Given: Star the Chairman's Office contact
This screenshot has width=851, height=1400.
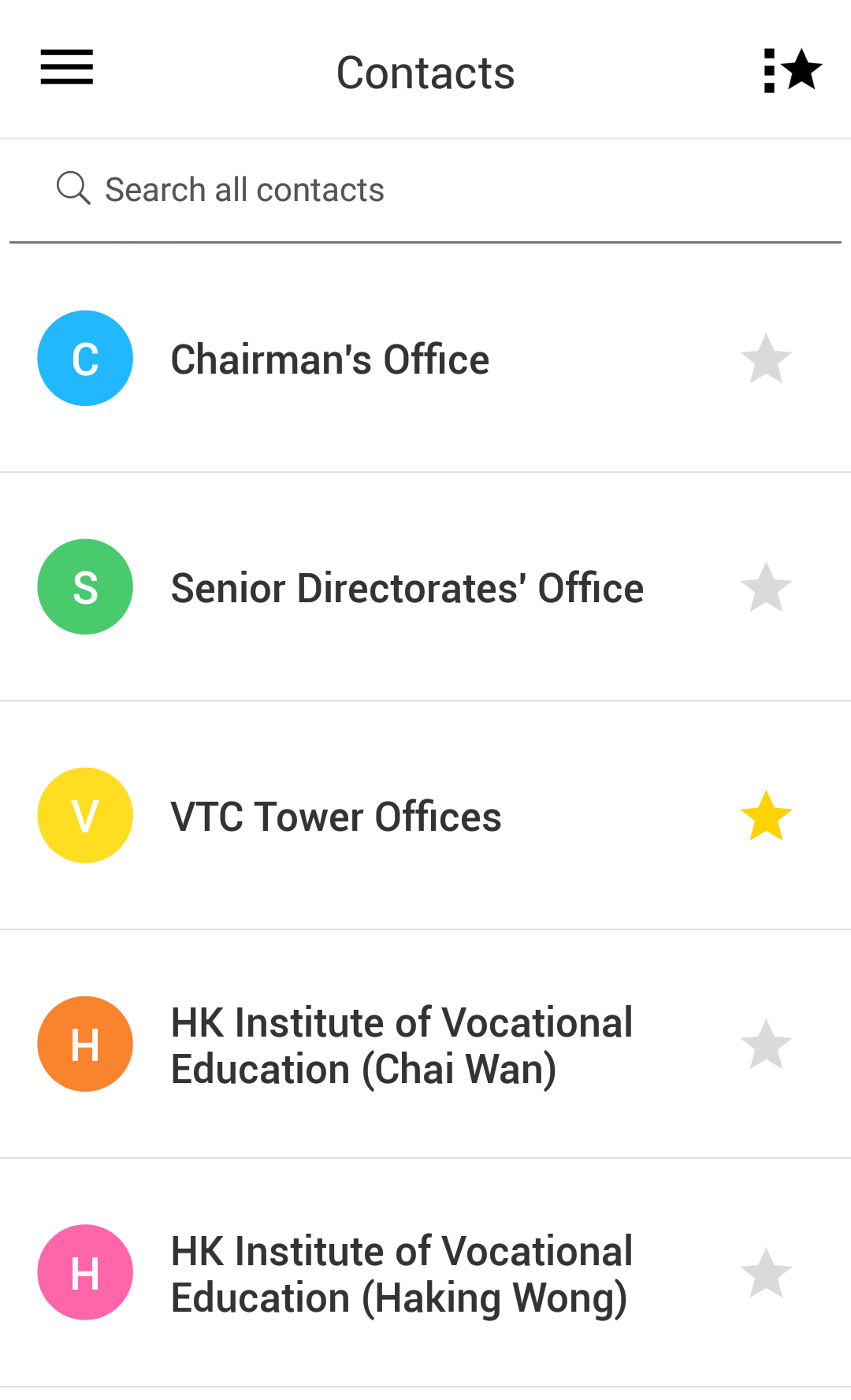Looking at the screenshot, I should click(x=766, y=359).
